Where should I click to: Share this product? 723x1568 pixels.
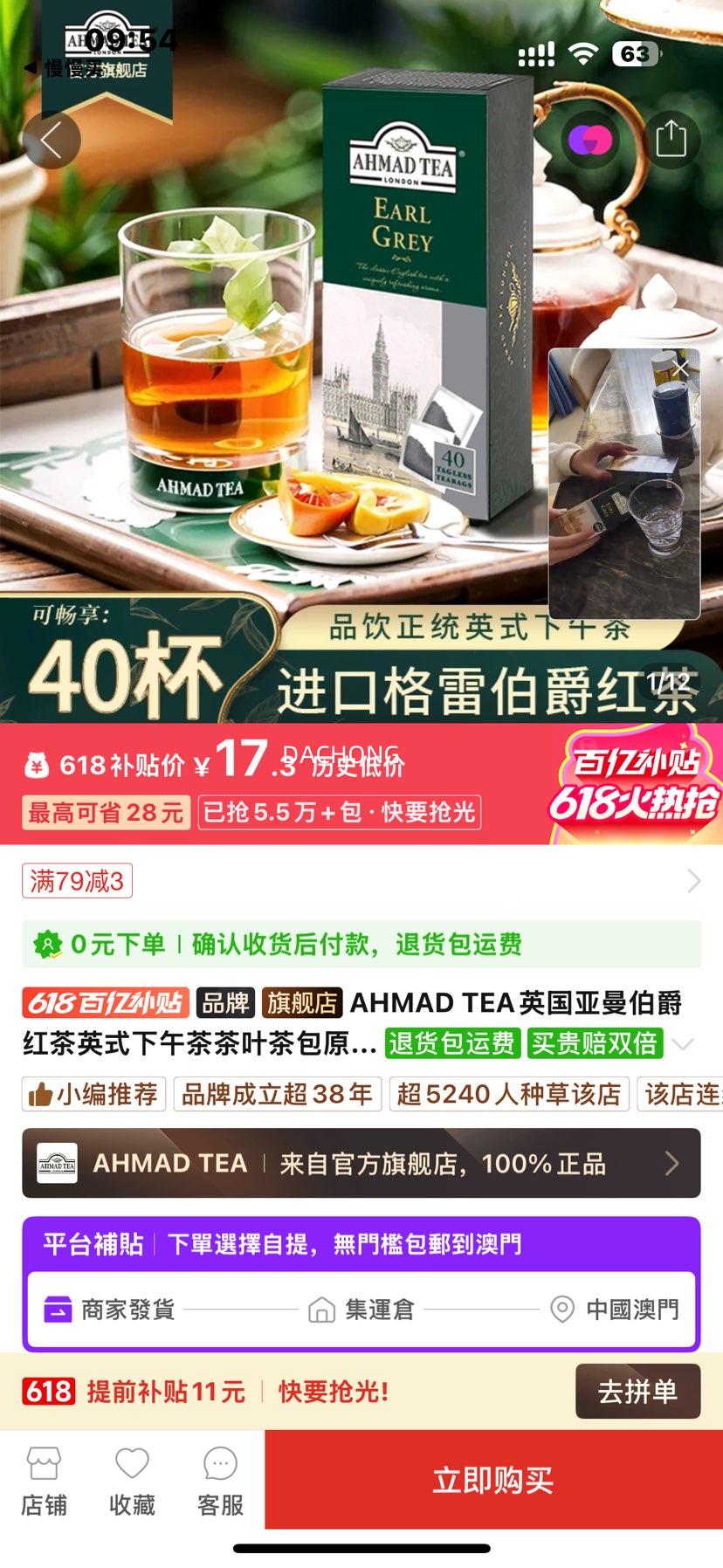tap(671, 140)
